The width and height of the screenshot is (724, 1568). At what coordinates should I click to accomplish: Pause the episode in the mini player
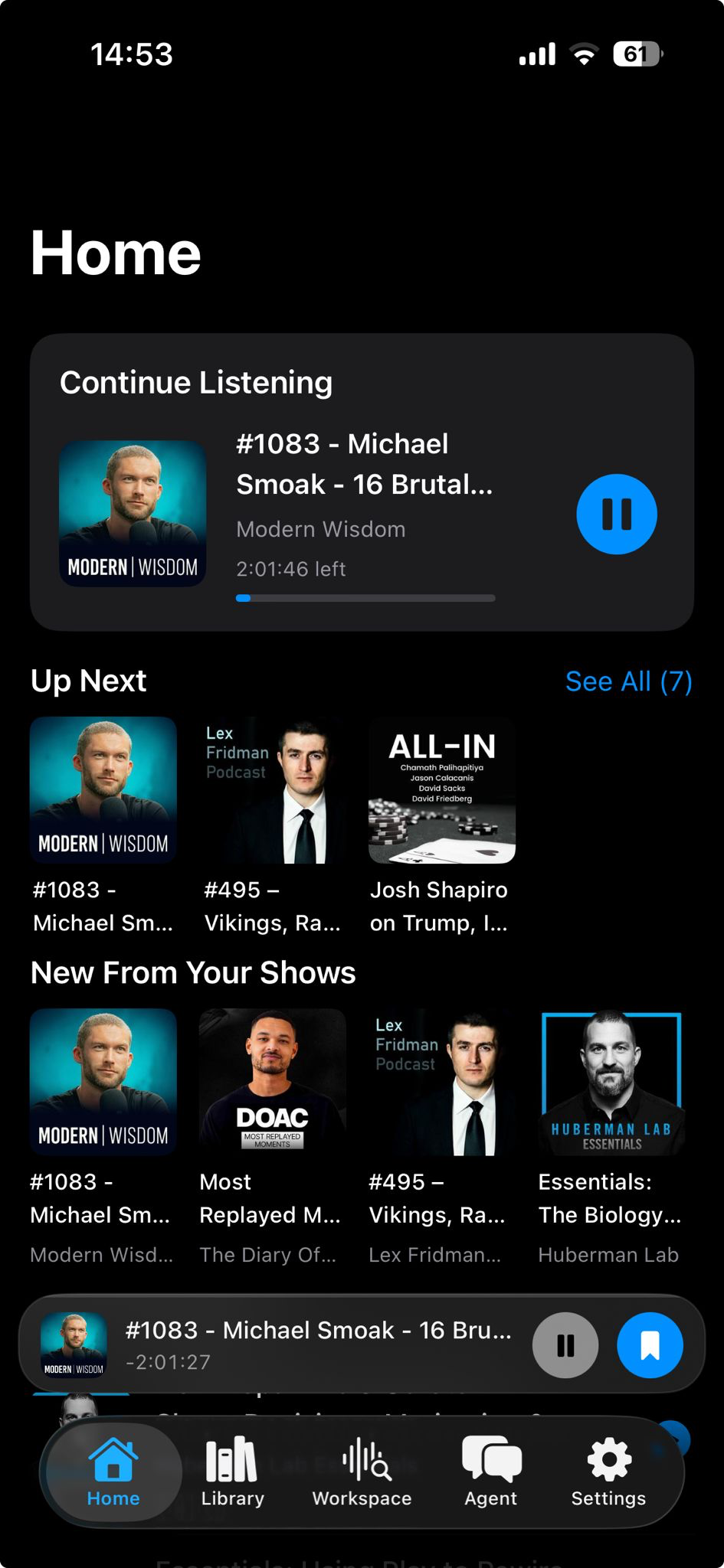coord(565,1345)
